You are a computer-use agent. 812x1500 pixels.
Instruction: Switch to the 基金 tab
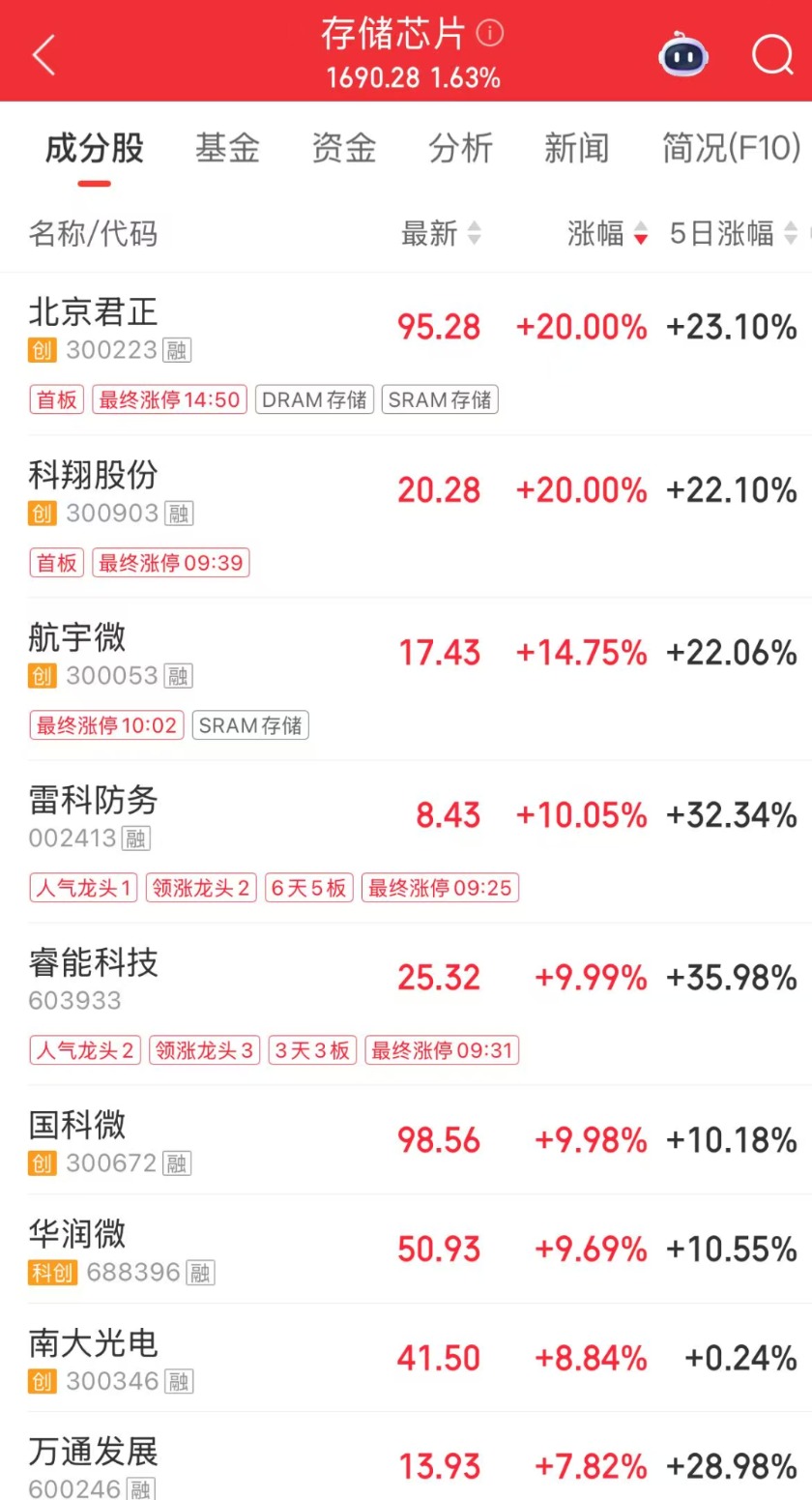[x=227, y=149]
